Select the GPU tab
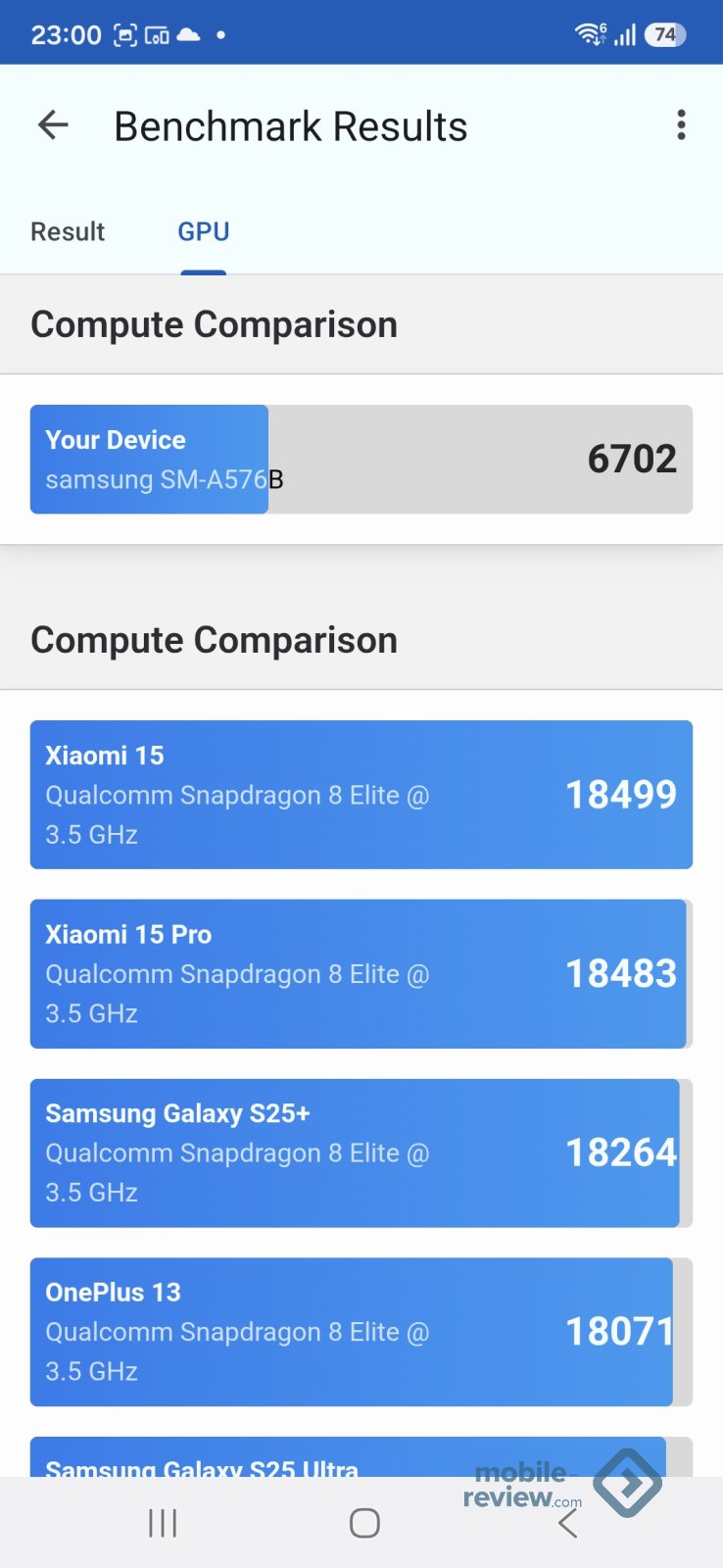This screenshot has height=1568, width=723. click(204, 232)
